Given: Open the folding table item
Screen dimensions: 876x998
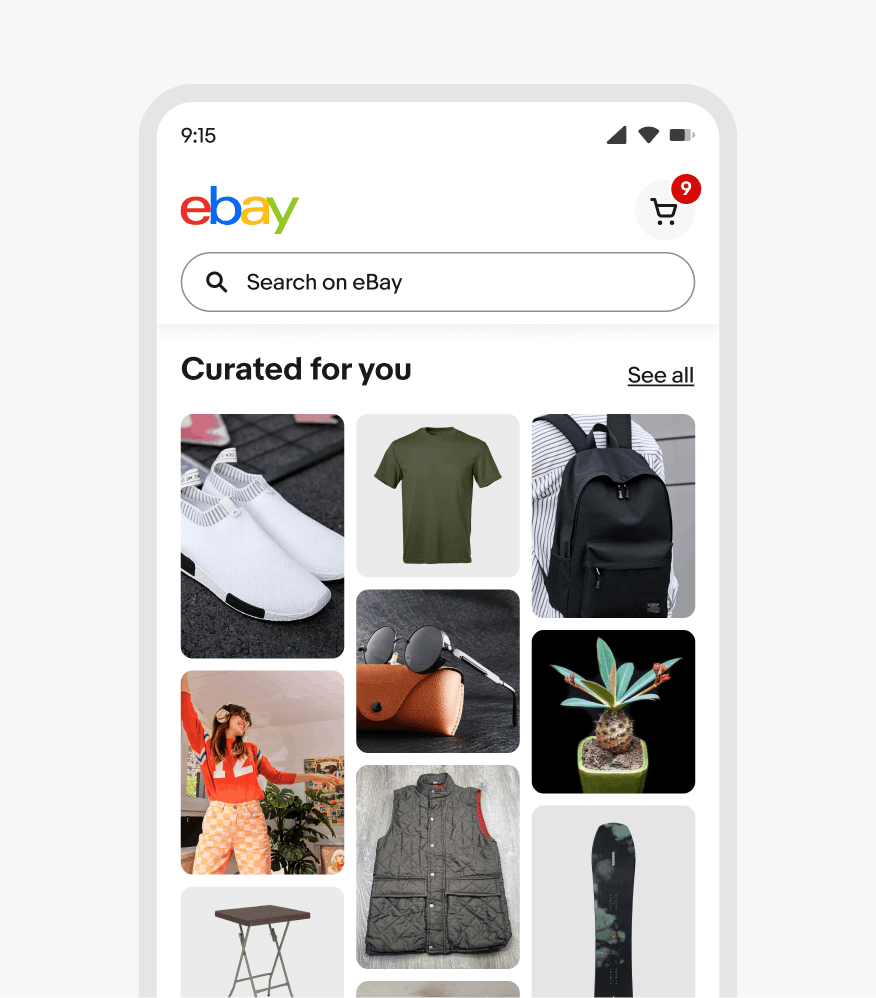Looking at the screenshot, I should [x=262, y=942].
